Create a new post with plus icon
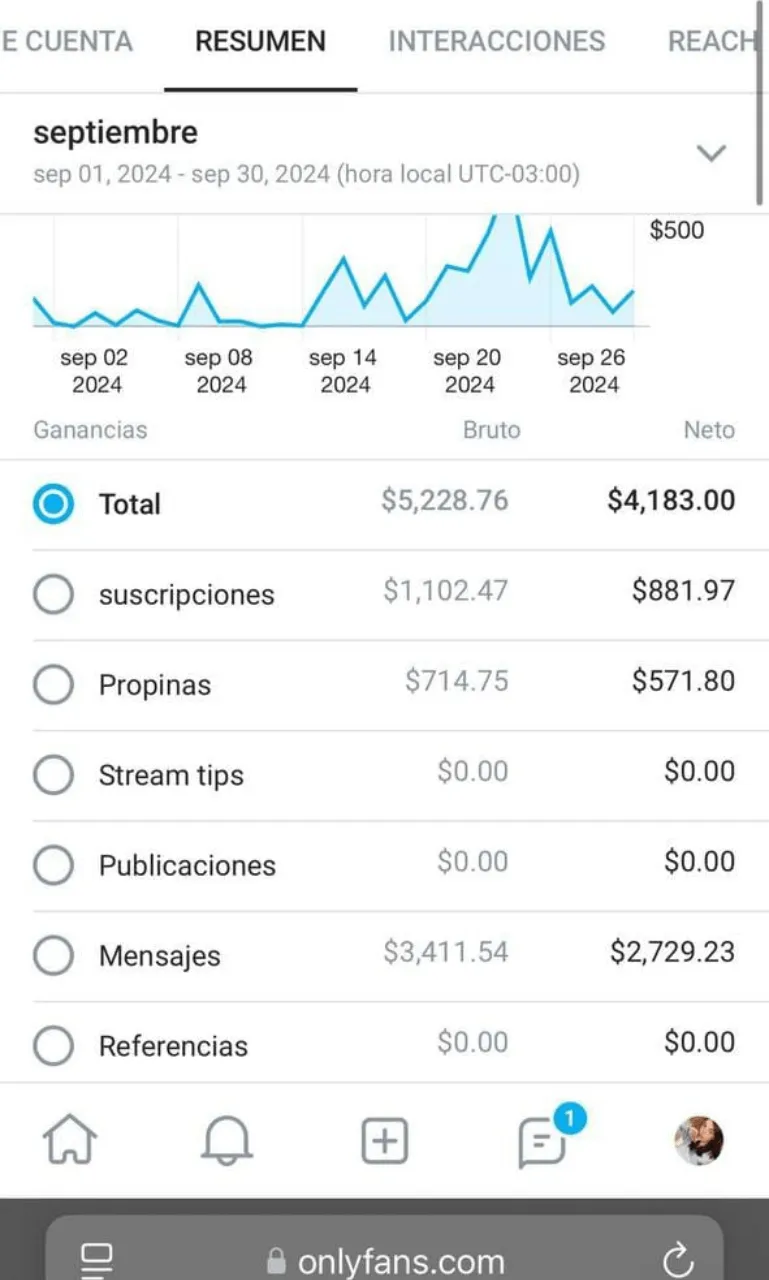 click(385, 1141)
